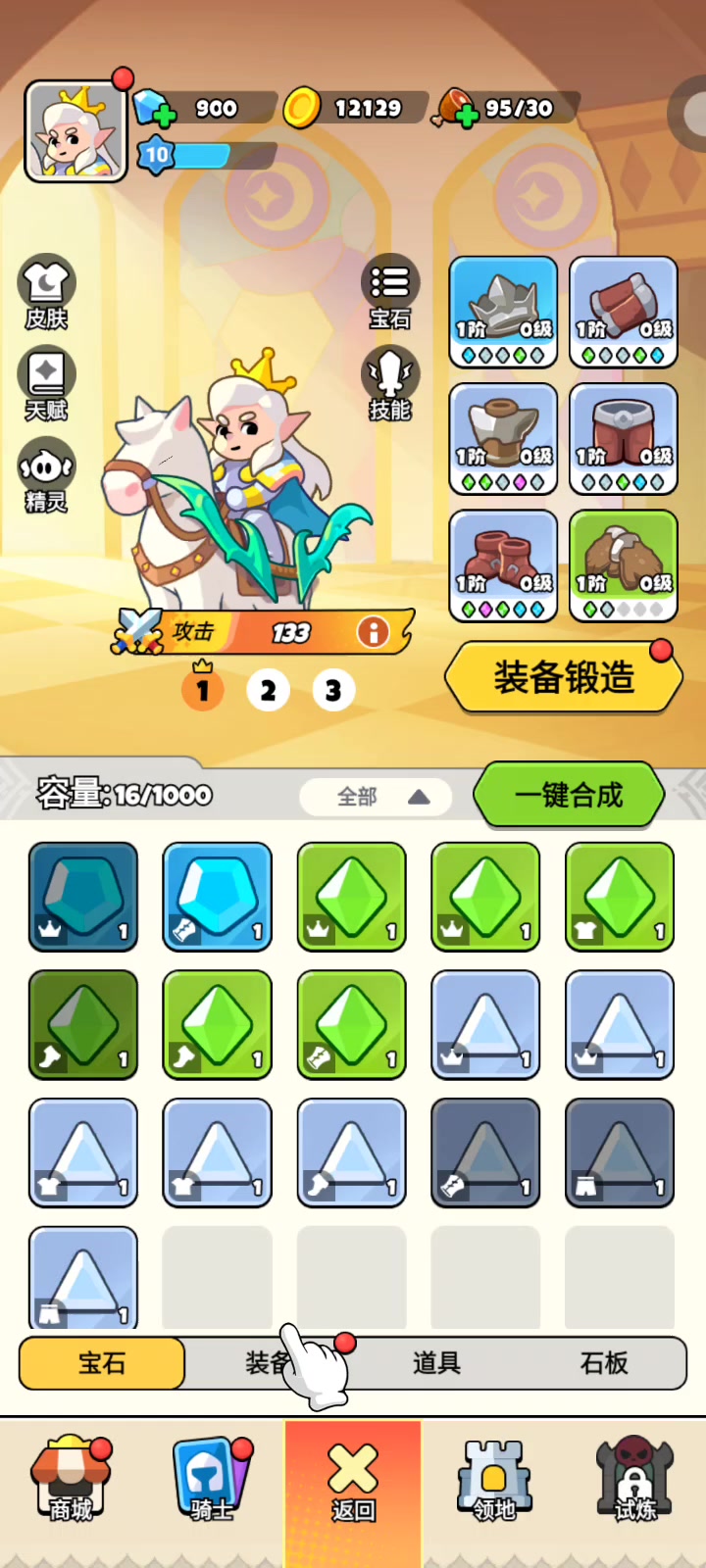Open the 商城 shop
This screenshot has width=706, height=1568.
coord(71,1480)
